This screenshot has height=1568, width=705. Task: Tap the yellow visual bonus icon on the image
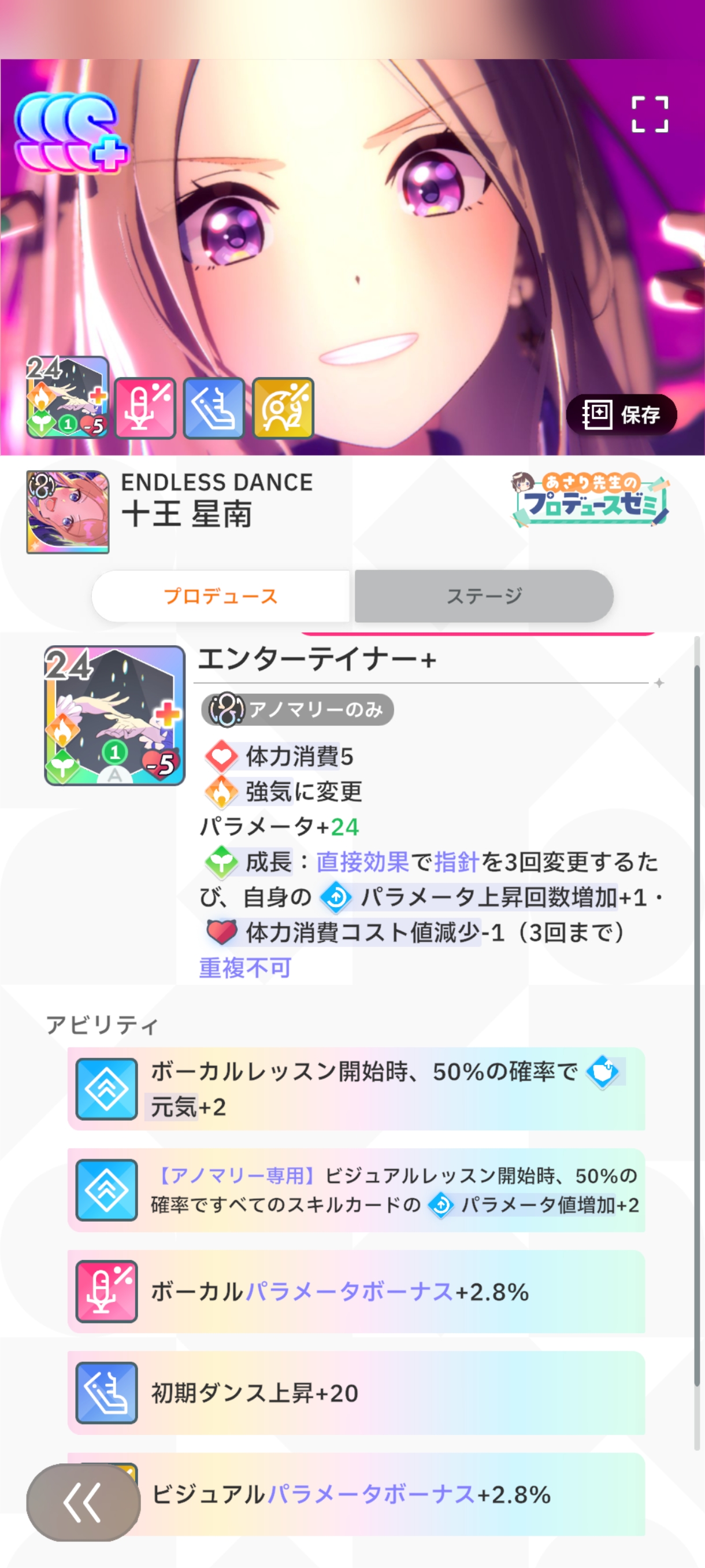(283, 407)
